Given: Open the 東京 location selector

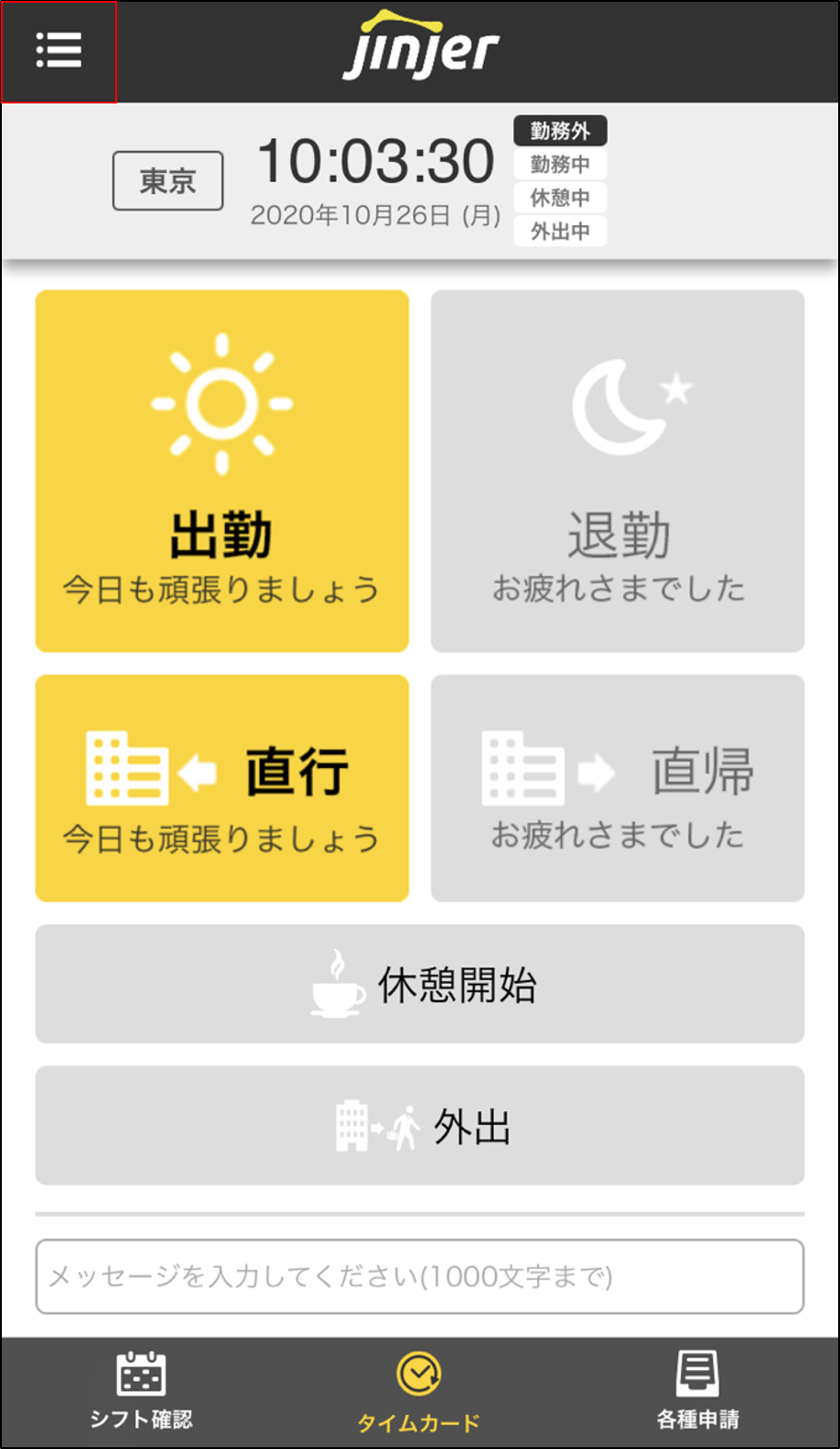Looking at the screenshot, I should [x=167, y=180].
